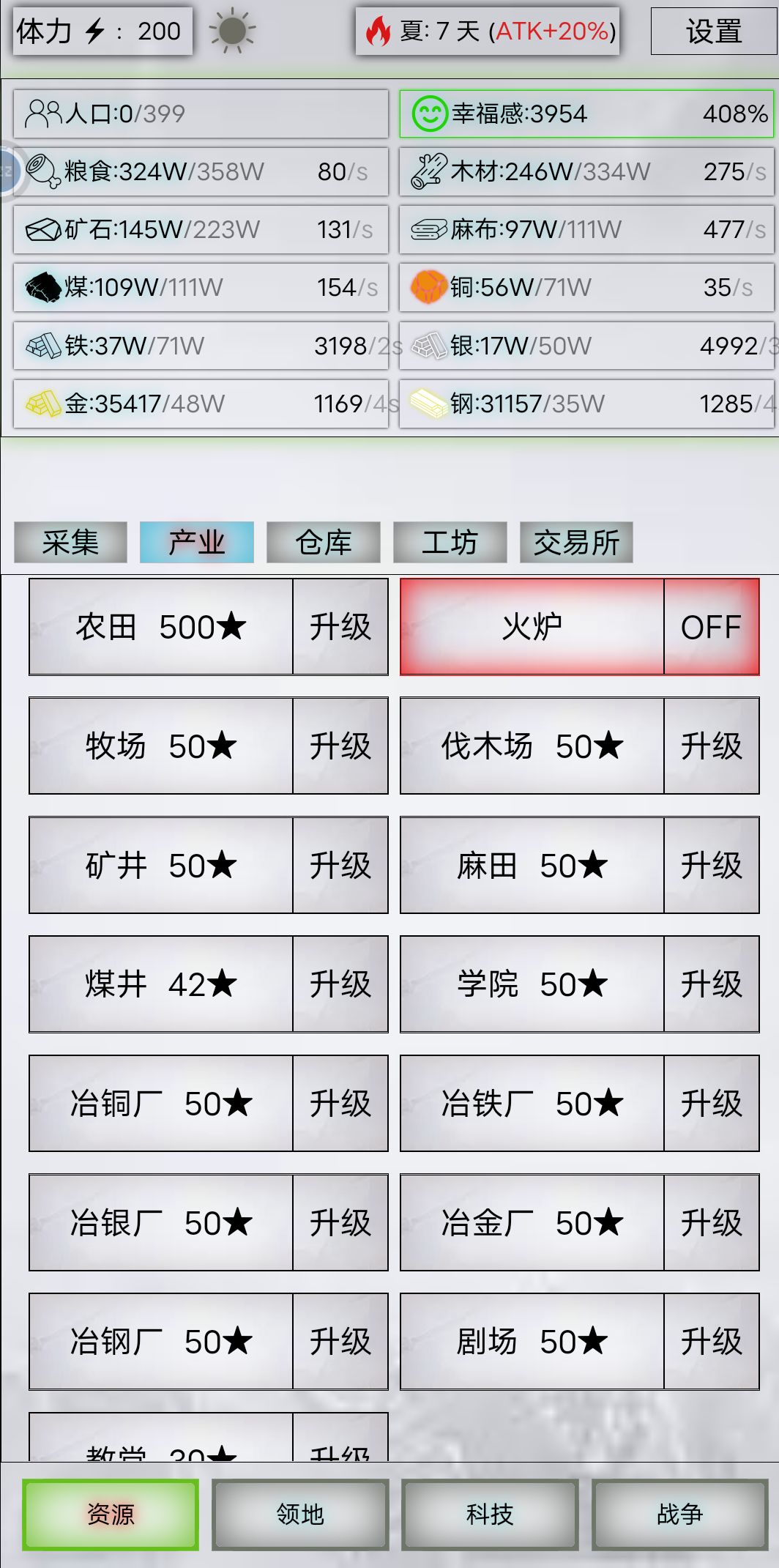
Task: Tap 升级 next to 伐木场
Action: click(711, 746)
